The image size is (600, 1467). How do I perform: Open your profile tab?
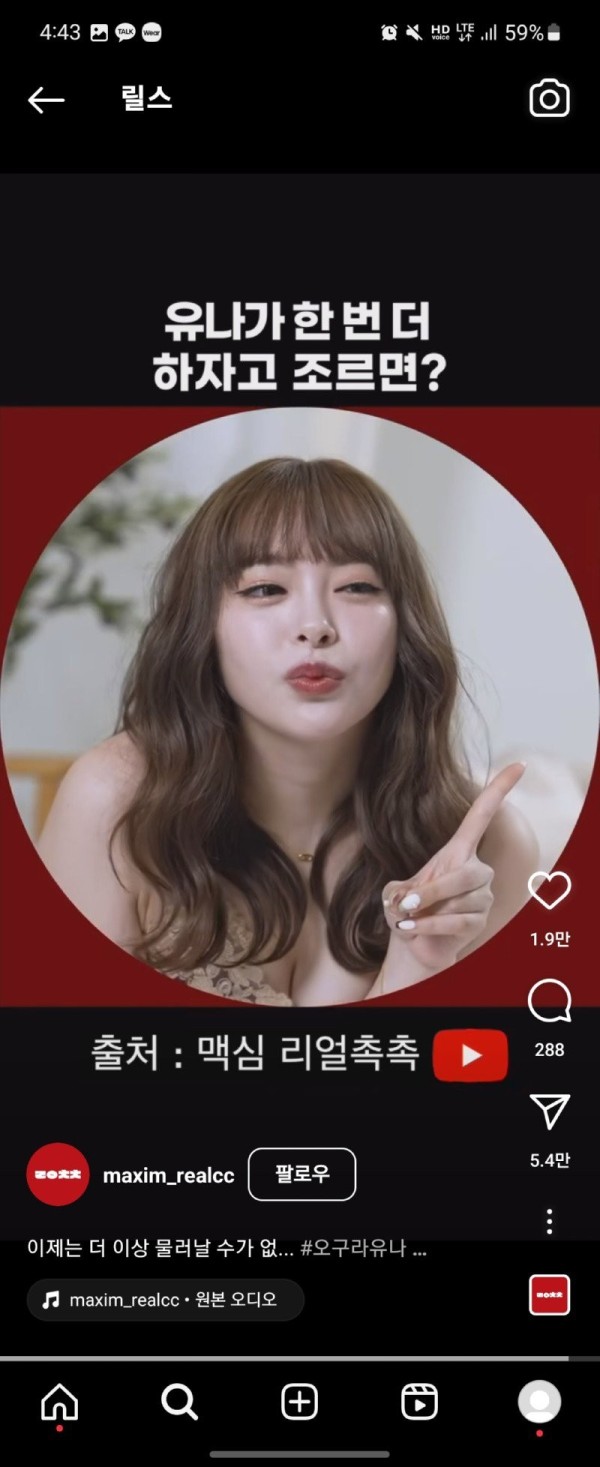(x=539, y=1402)
